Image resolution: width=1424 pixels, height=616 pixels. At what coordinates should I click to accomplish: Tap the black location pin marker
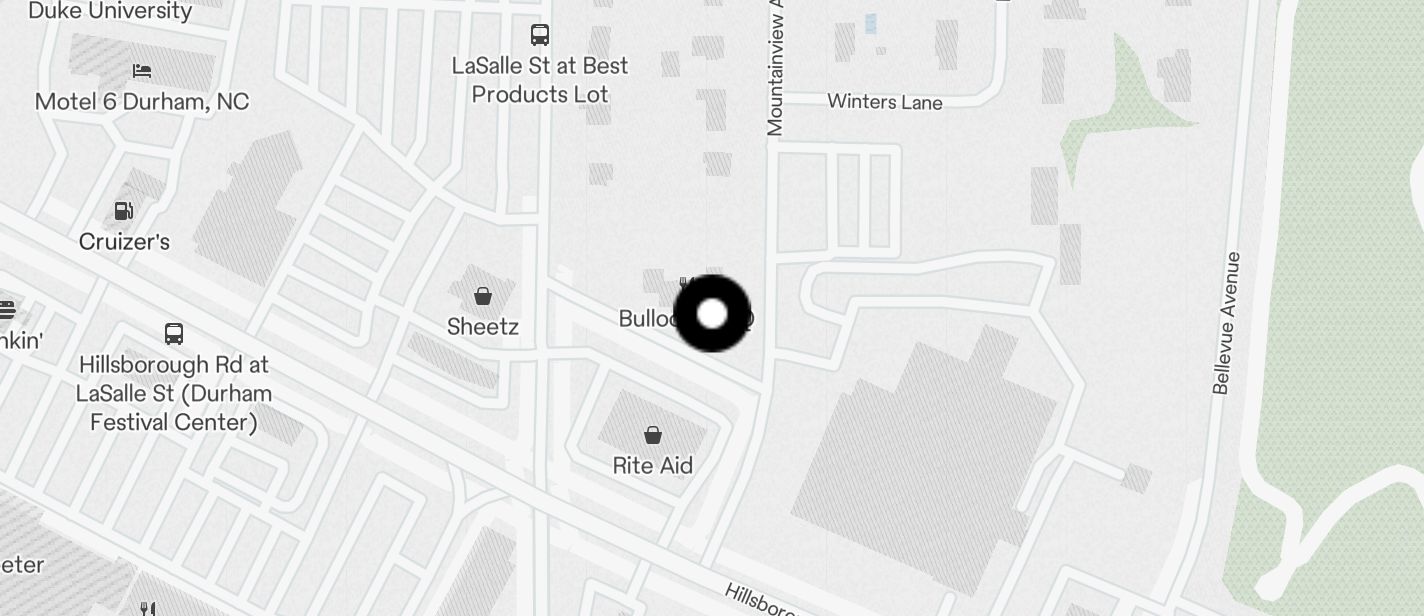coord(712,314)
